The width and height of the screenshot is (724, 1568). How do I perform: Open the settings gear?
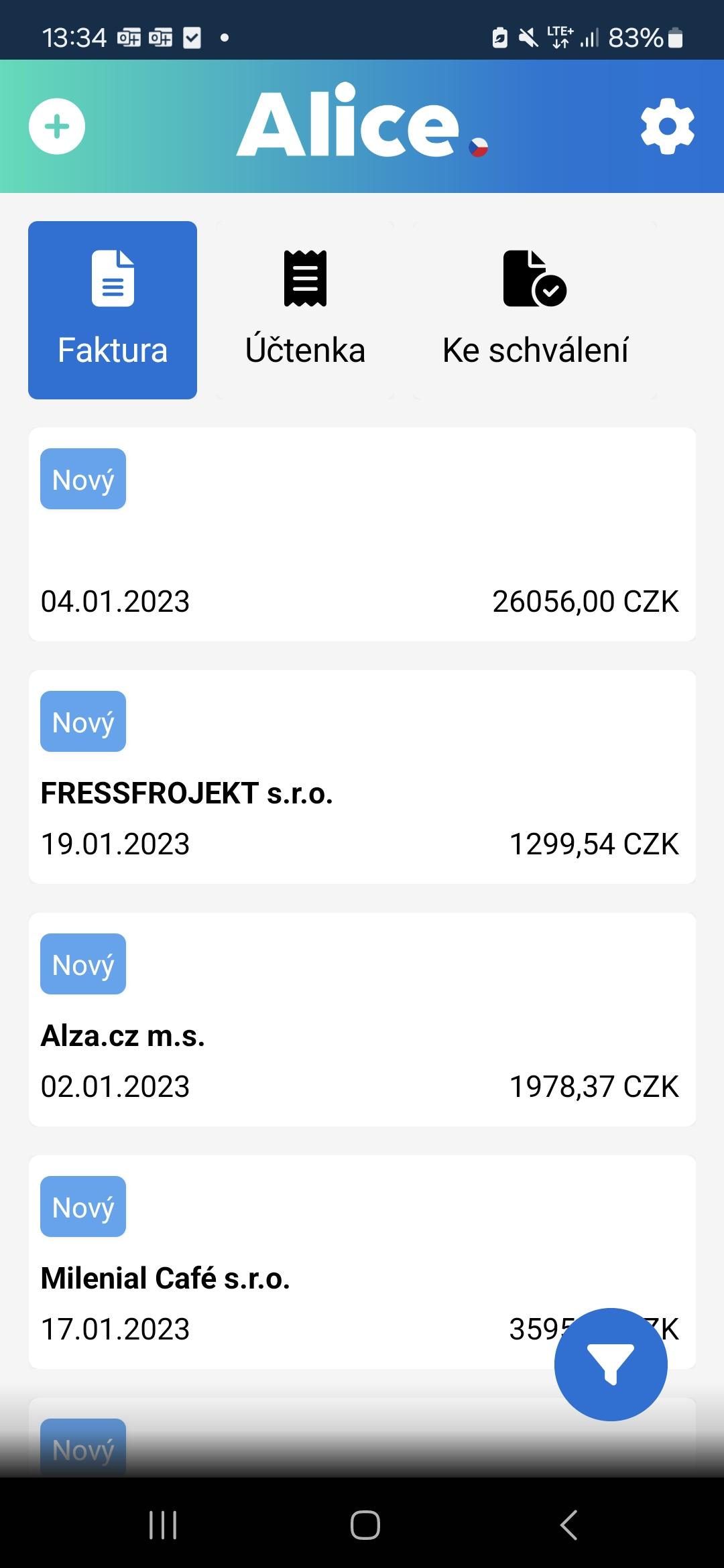click(x=668, y=127)
